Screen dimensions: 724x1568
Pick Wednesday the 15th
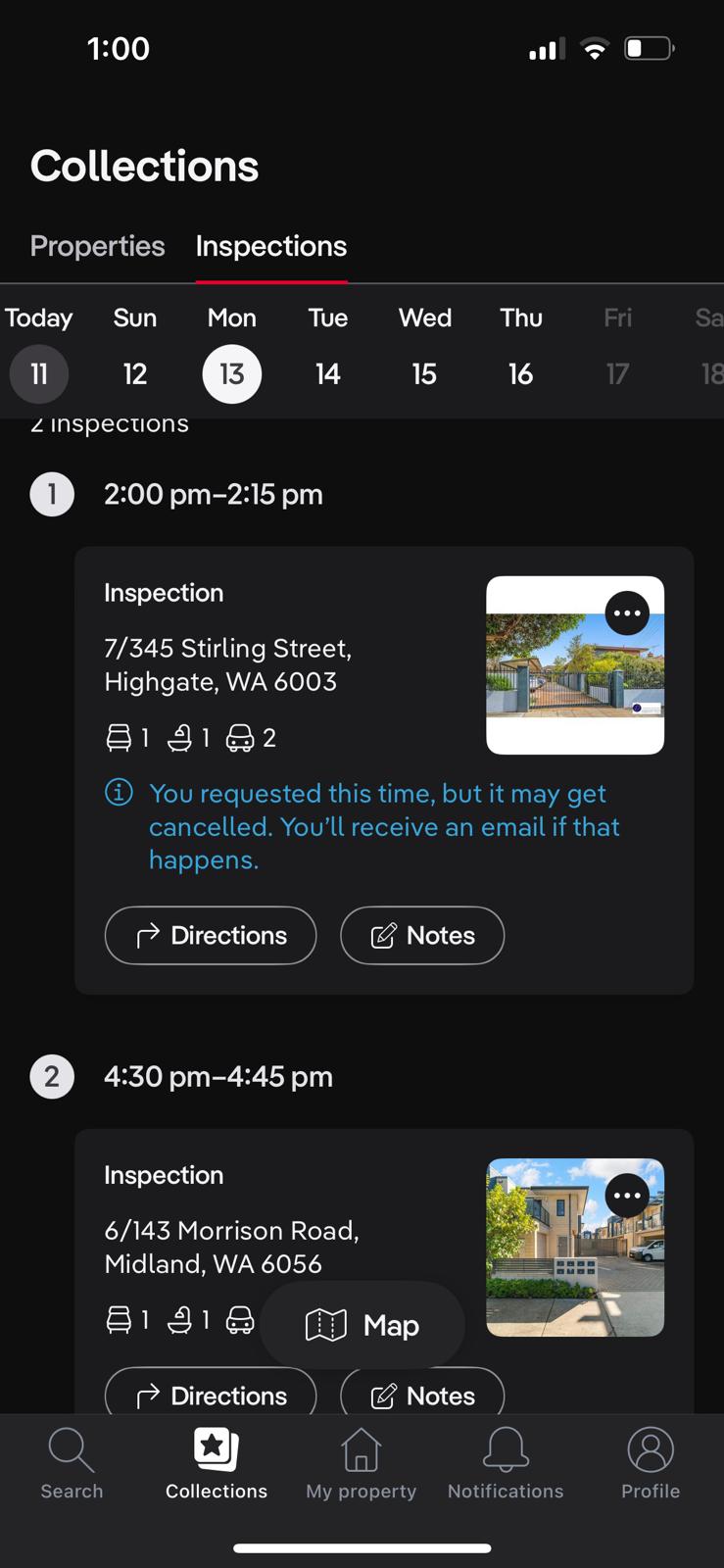[x=424, y=373]
